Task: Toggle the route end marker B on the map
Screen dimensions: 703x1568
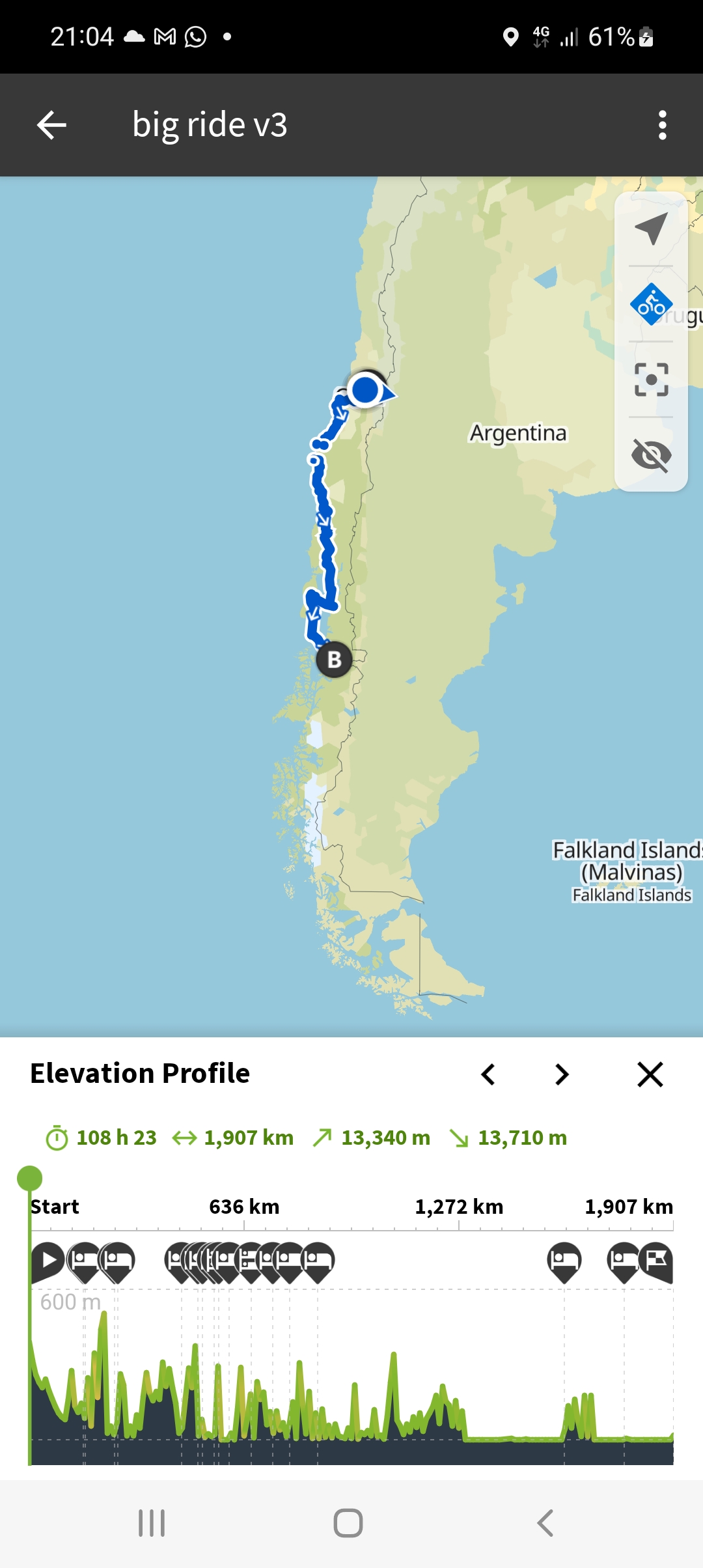Action: point(335,659)
